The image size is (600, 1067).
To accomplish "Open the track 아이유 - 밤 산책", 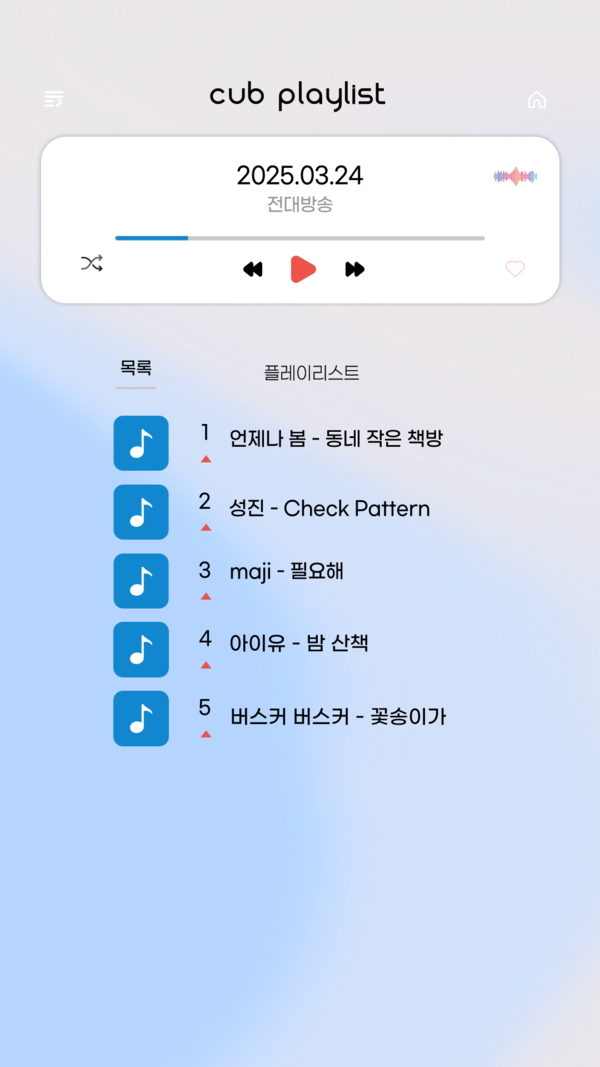I will pos(299,643).
